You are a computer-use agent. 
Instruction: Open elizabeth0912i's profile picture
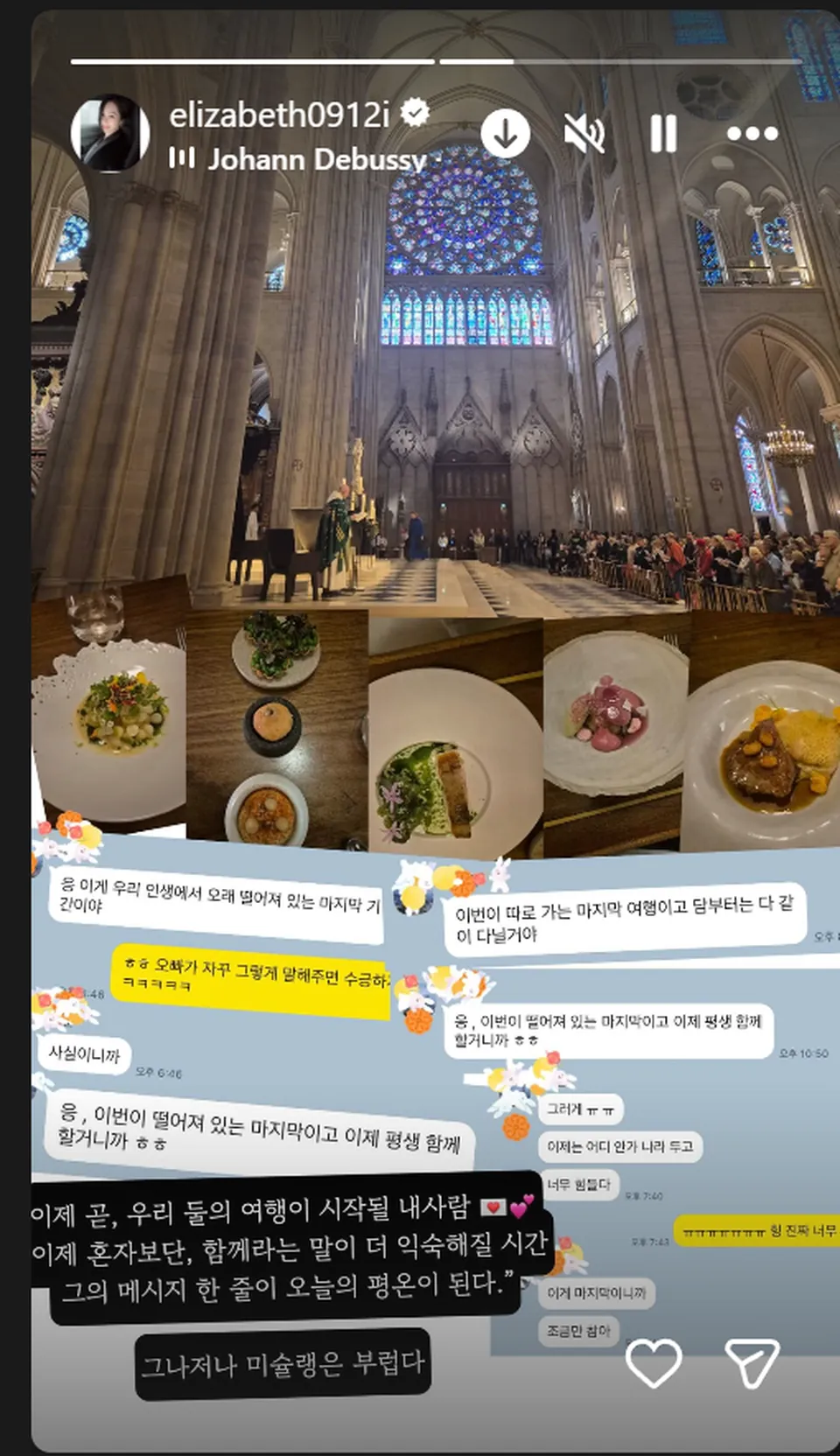[x=109, y=133]
